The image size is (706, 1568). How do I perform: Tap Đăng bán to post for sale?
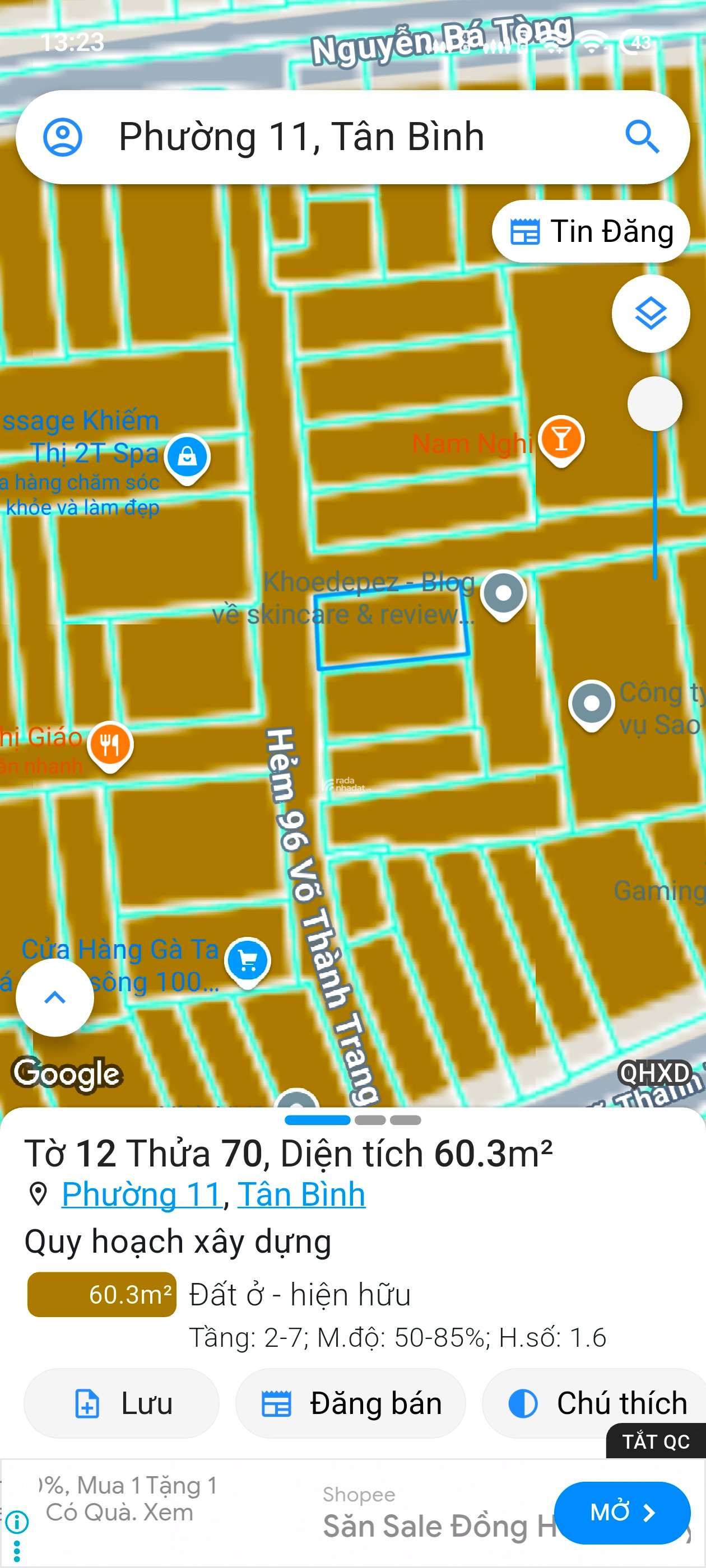[350, 1403]
